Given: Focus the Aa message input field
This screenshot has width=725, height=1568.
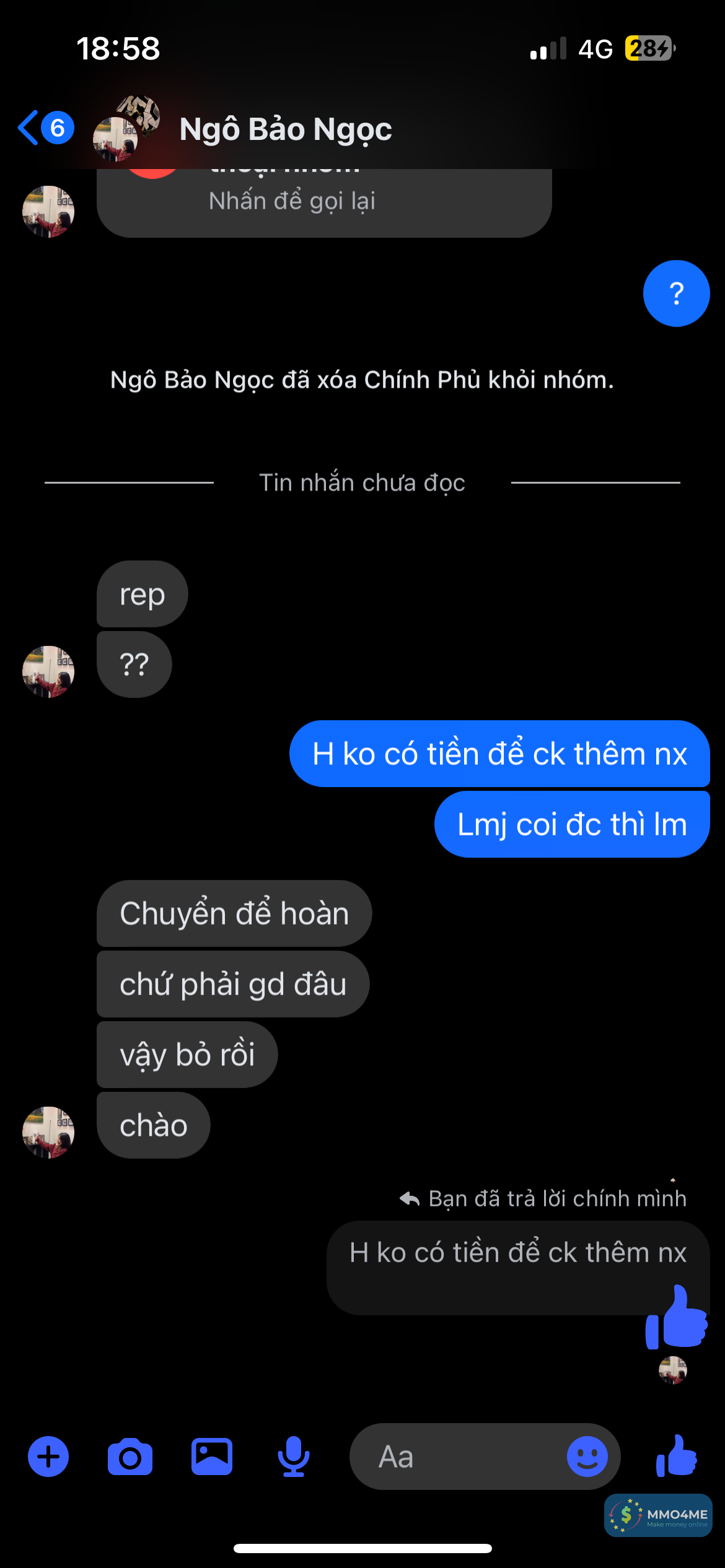Looking at the screenshot, I should 459,1457.
